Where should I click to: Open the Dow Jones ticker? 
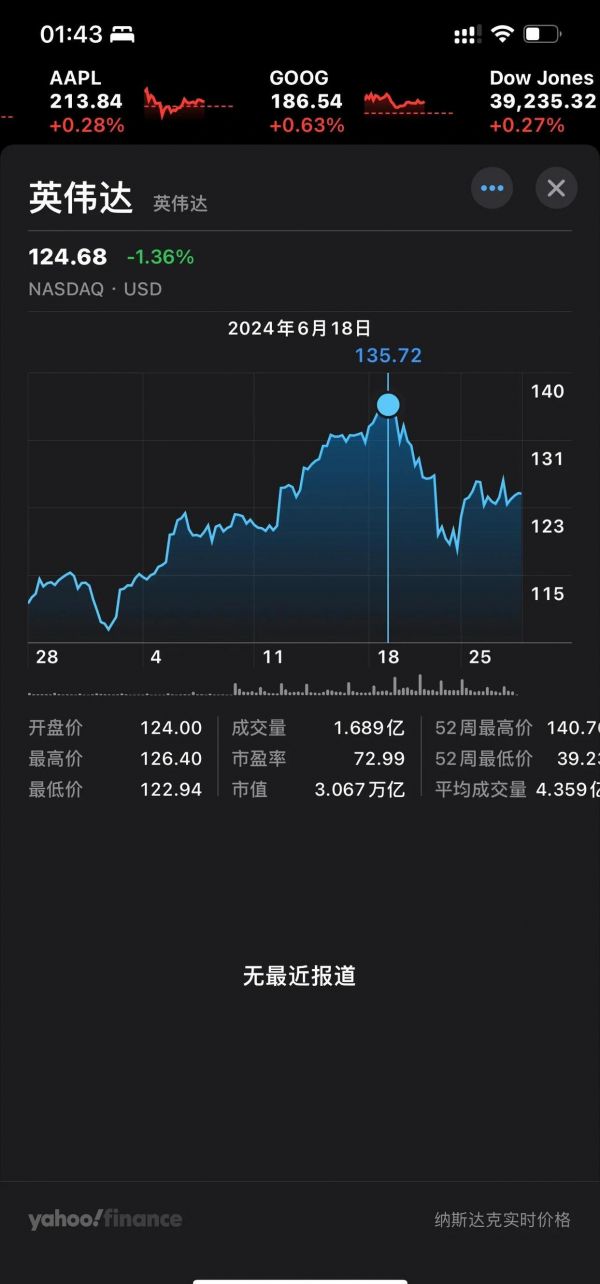[x=540, y=101]
